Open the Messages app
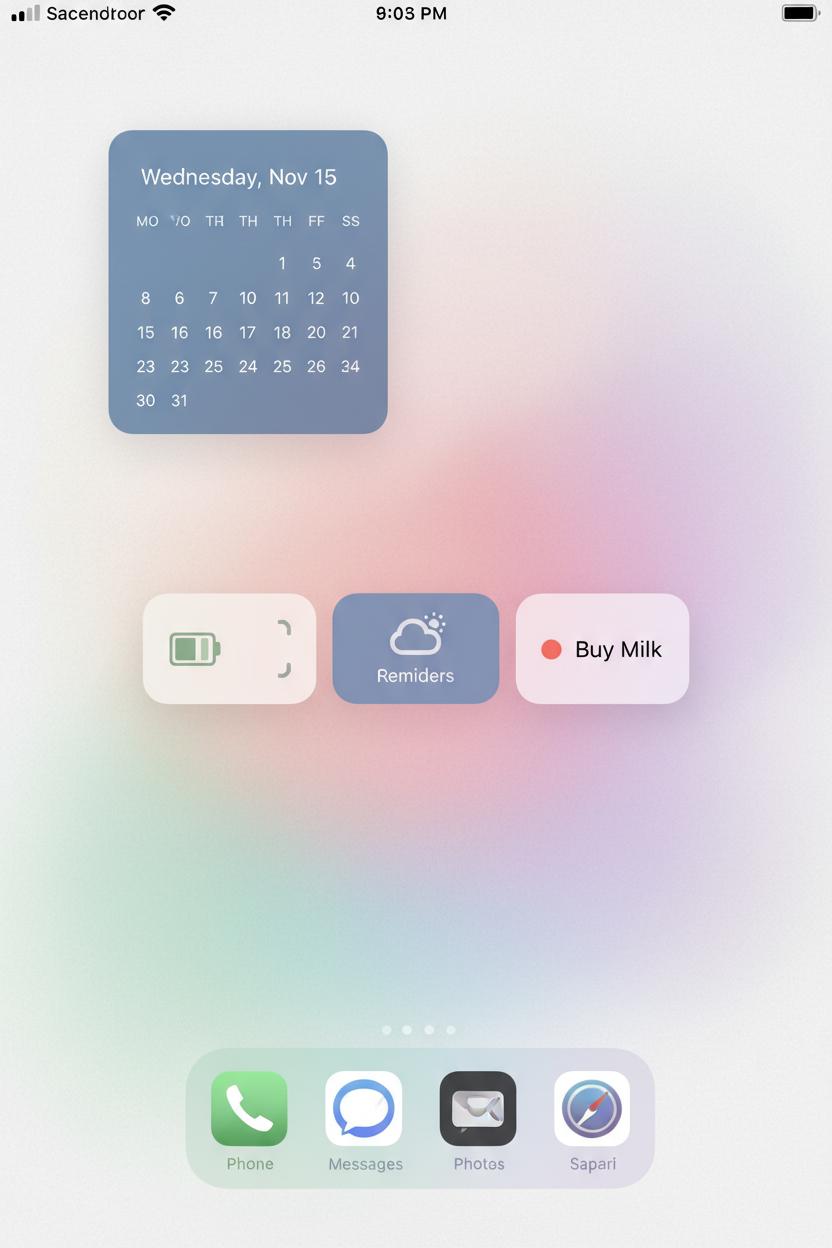The width and height of the screenshot is (832, 1248). coord(364,1109)
